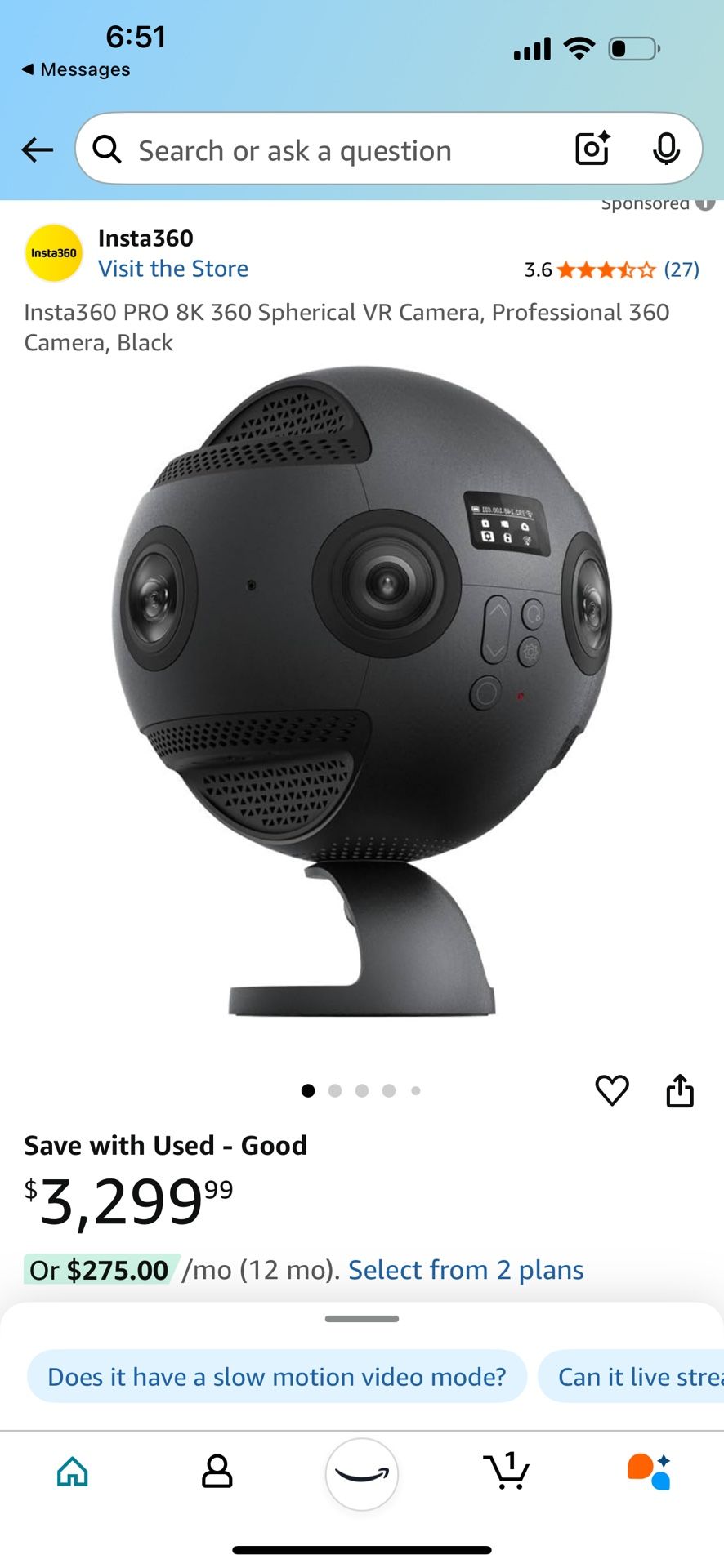Show sponsored info details
This screenshot has height=1568, width=724.
[706, 204]
